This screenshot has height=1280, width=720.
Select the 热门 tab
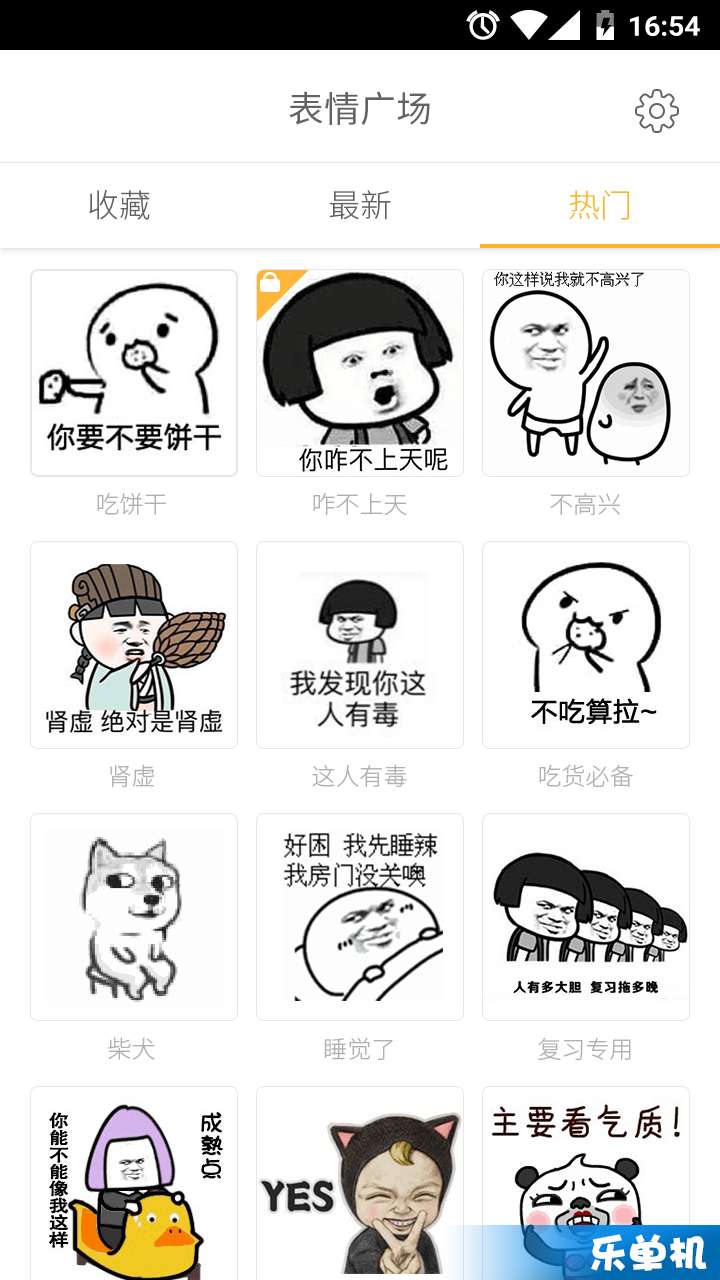coord(599,205)
